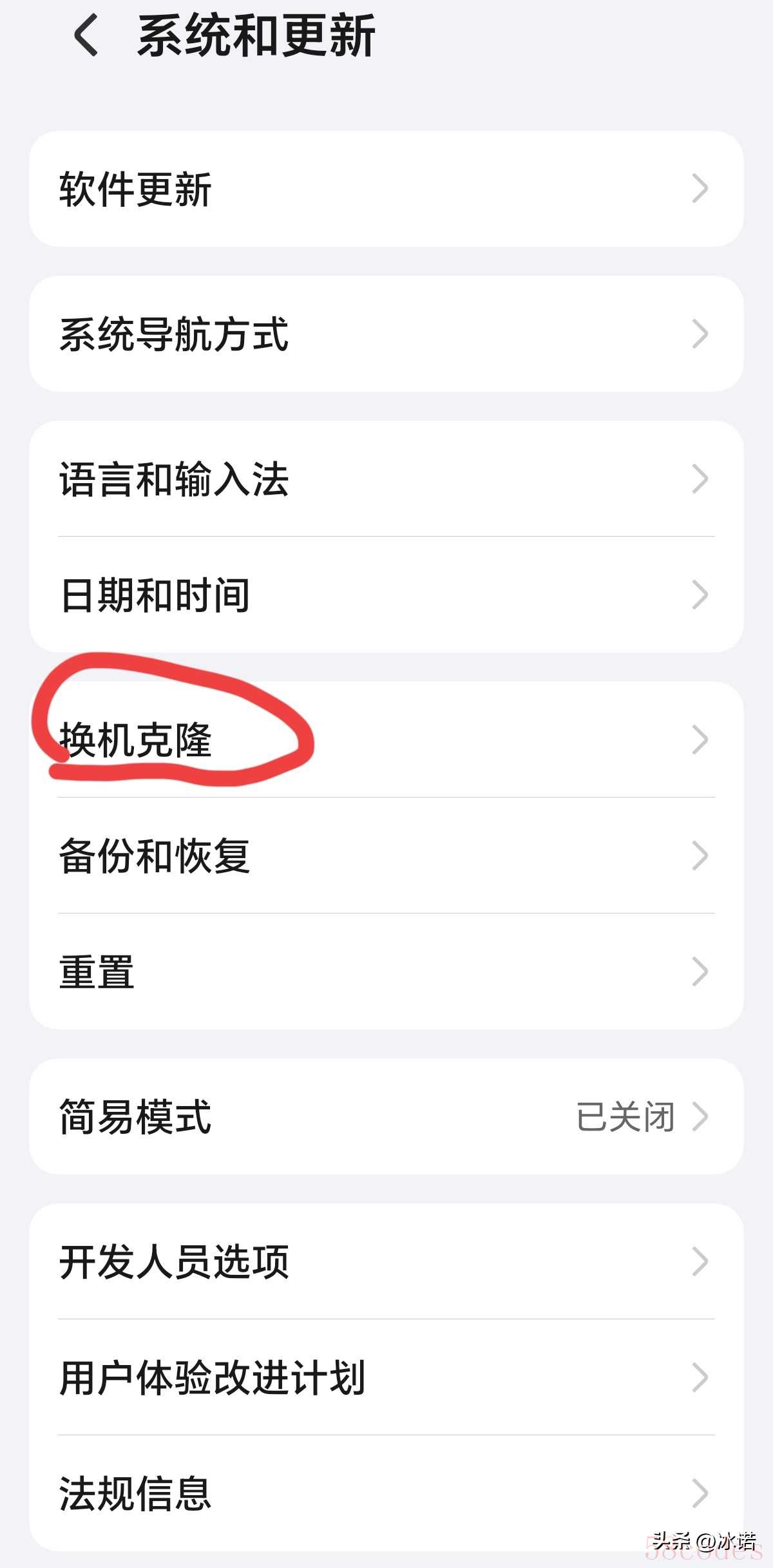Open 简易模式 setting

tap(386, 1116)
